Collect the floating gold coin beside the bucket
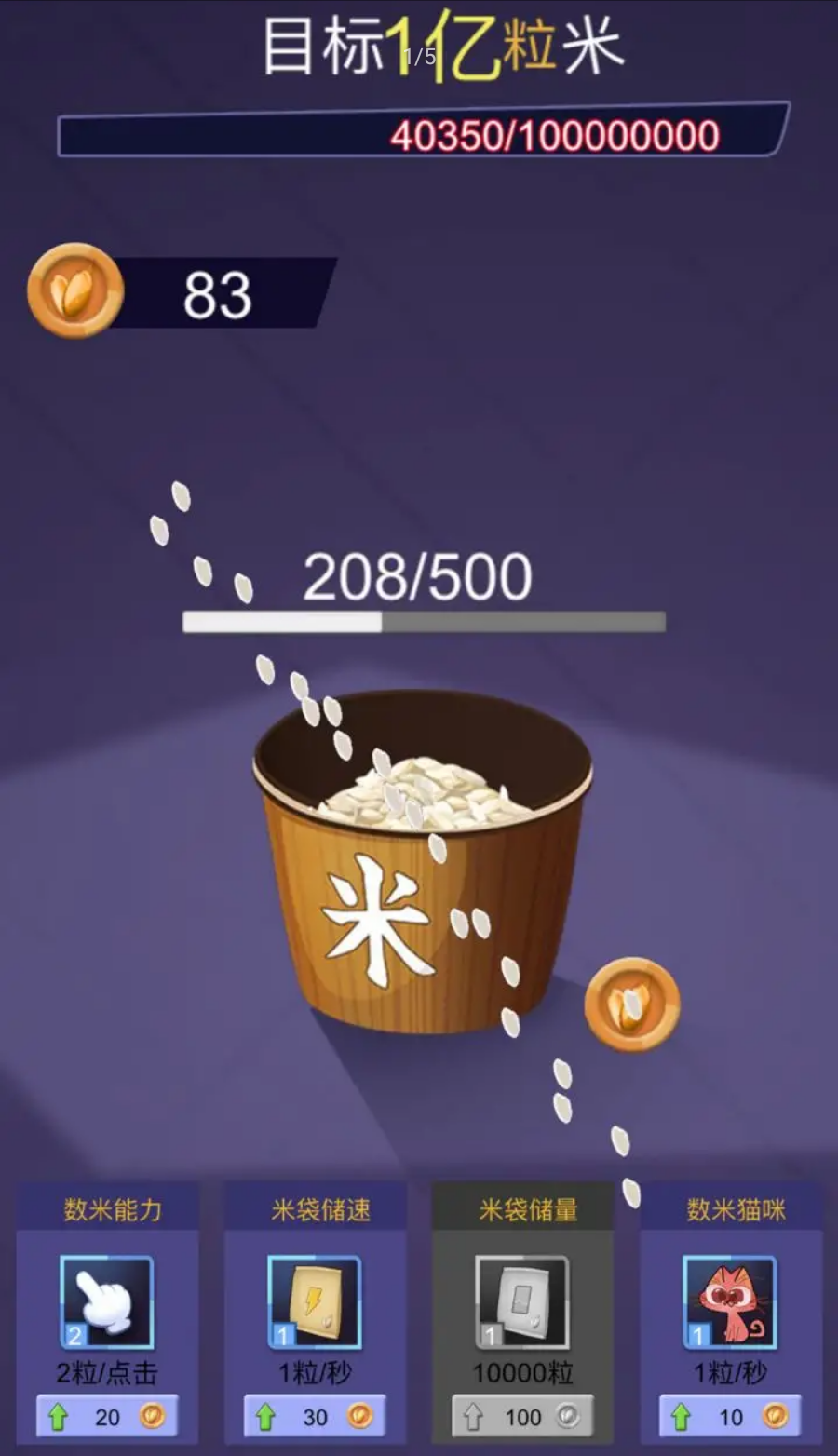Screen dimensions: 838x1456 tap(632, 1005)
